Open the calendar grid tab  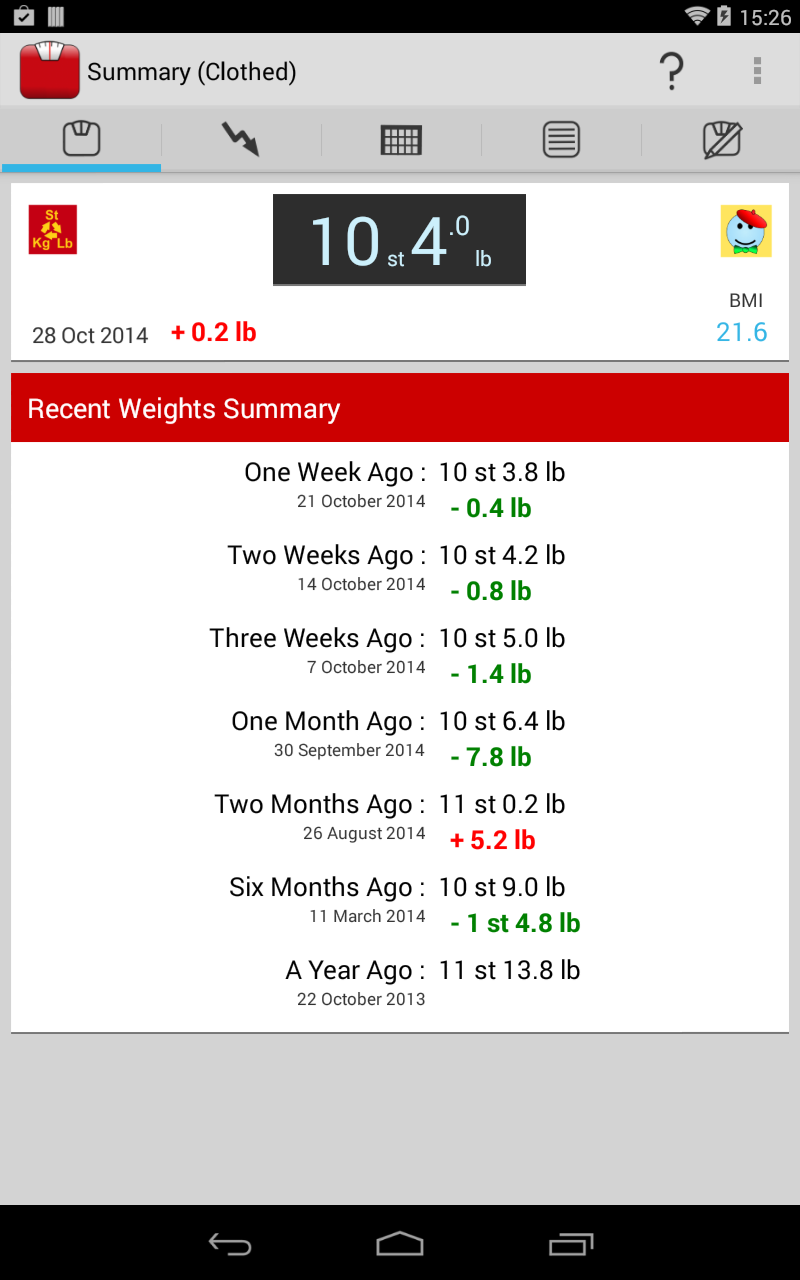(x=401, y=140)
